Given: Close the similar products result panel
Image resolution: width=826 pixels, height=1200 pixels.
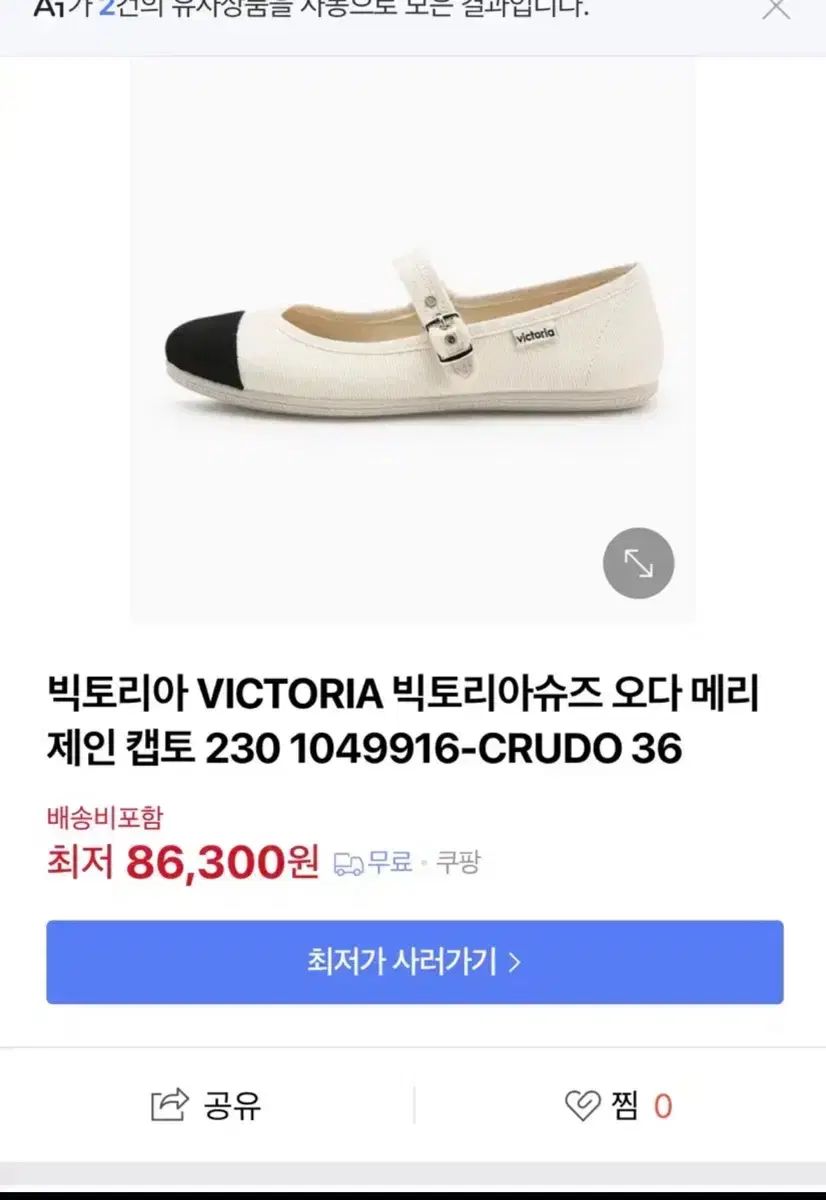Looking at the screenshot, I should pos(776,8).
